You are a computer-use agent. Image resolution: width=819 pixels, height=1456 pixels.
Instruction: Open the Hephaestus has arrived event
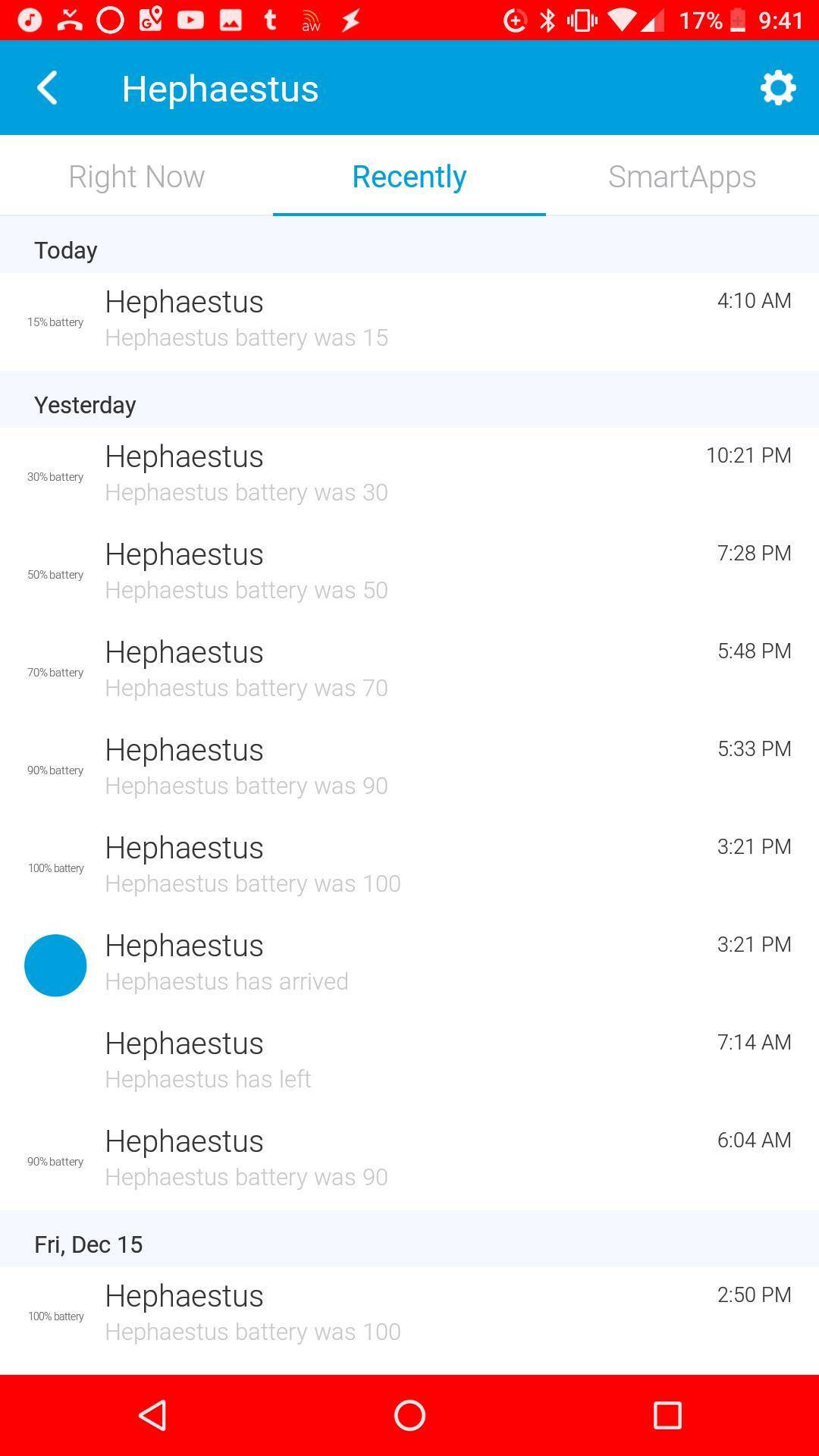409,964
